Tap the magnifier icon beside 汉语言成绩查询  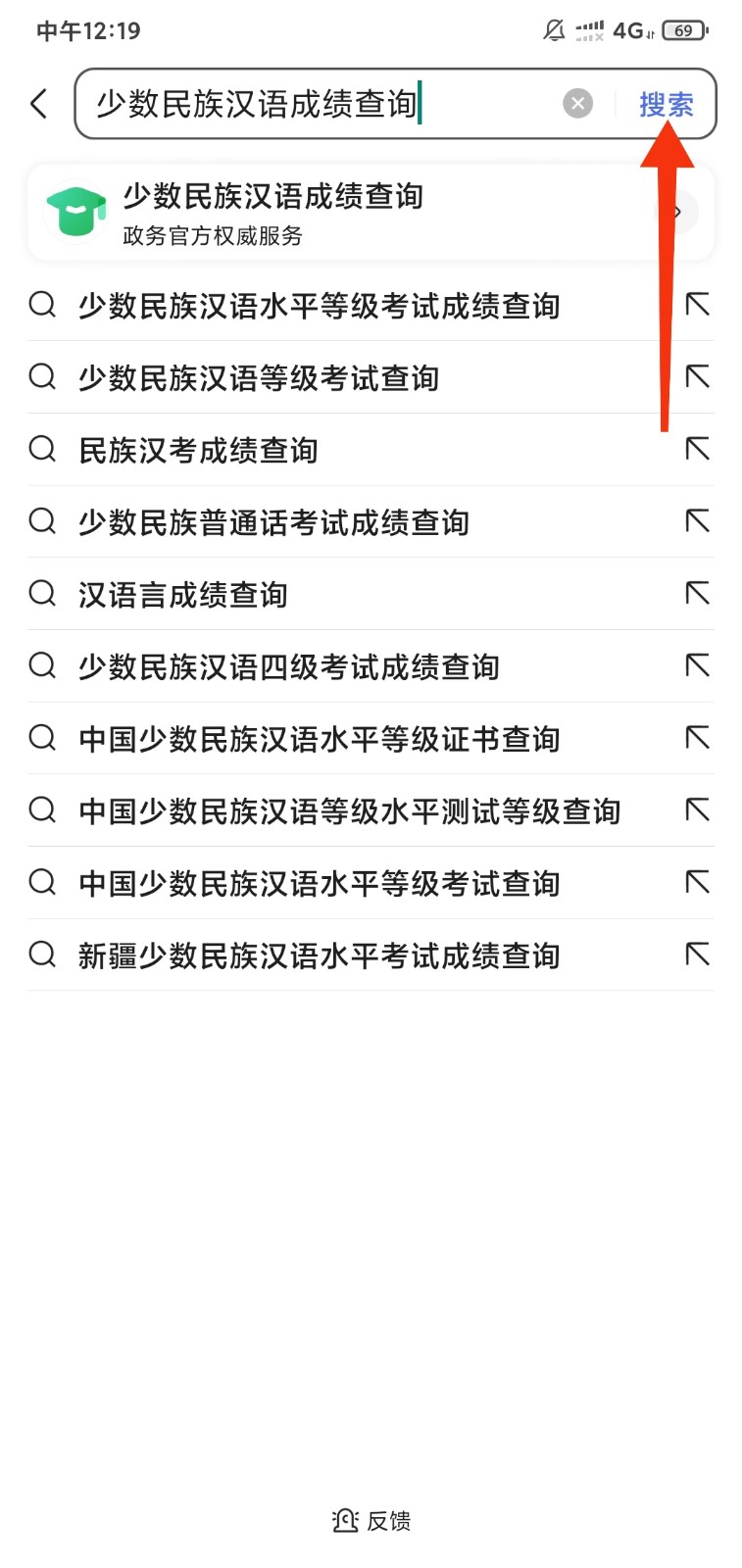coord(42,594)
